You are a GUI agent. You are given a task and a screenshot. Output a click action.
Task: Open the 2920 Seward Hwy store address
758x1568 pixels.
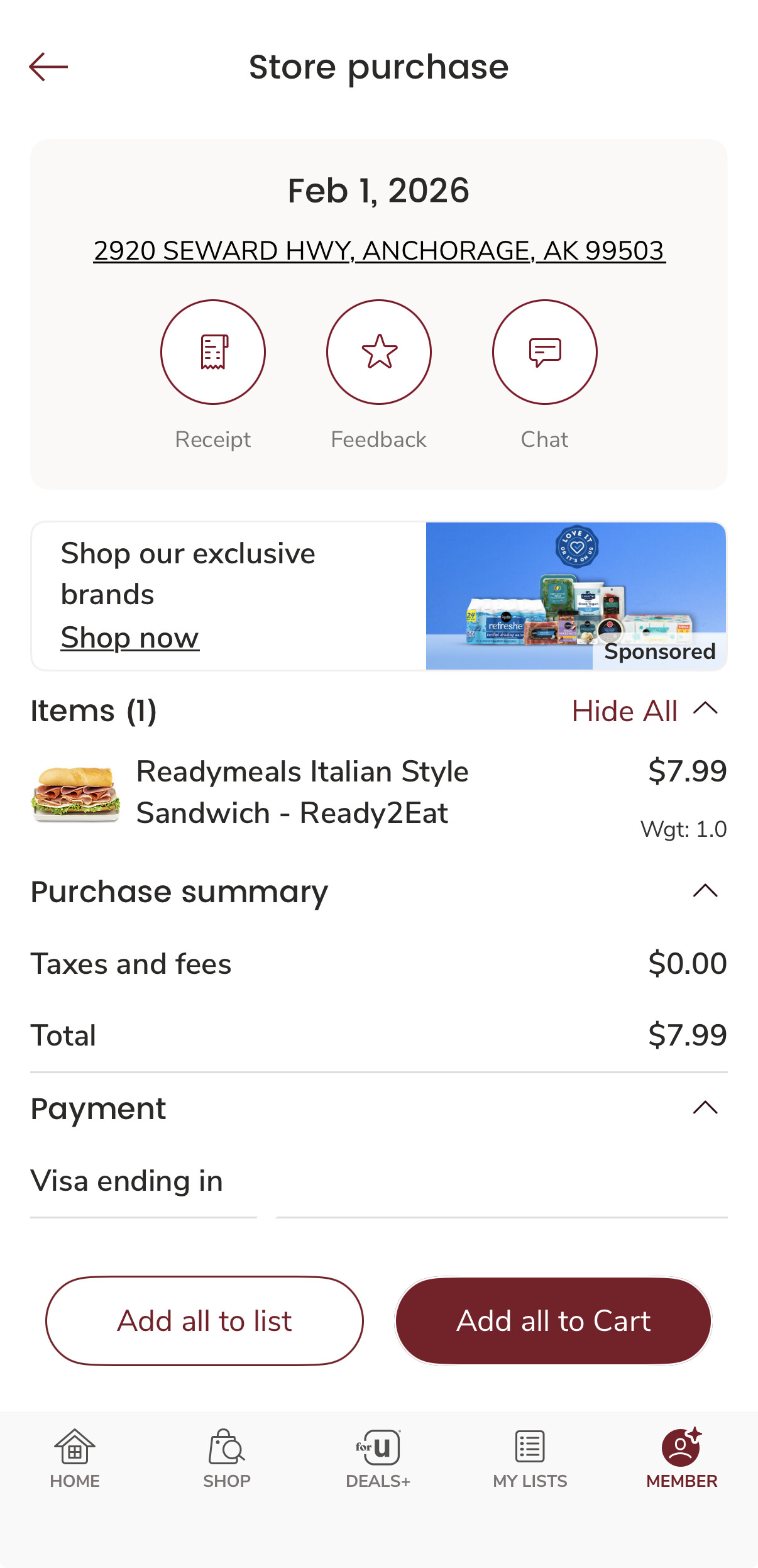click(379, 251)
